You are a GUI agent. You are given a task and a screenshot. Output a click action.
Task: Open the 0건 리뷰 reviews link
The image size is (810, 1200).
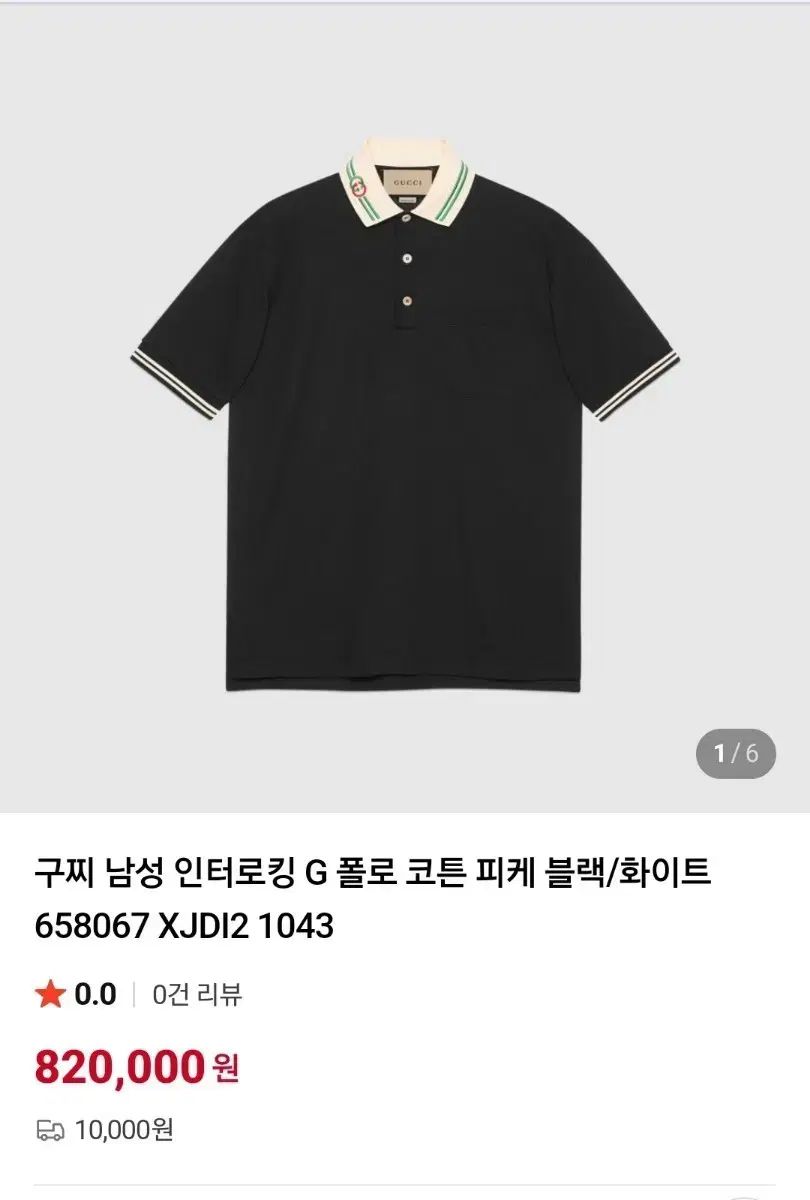click(197, 994)
